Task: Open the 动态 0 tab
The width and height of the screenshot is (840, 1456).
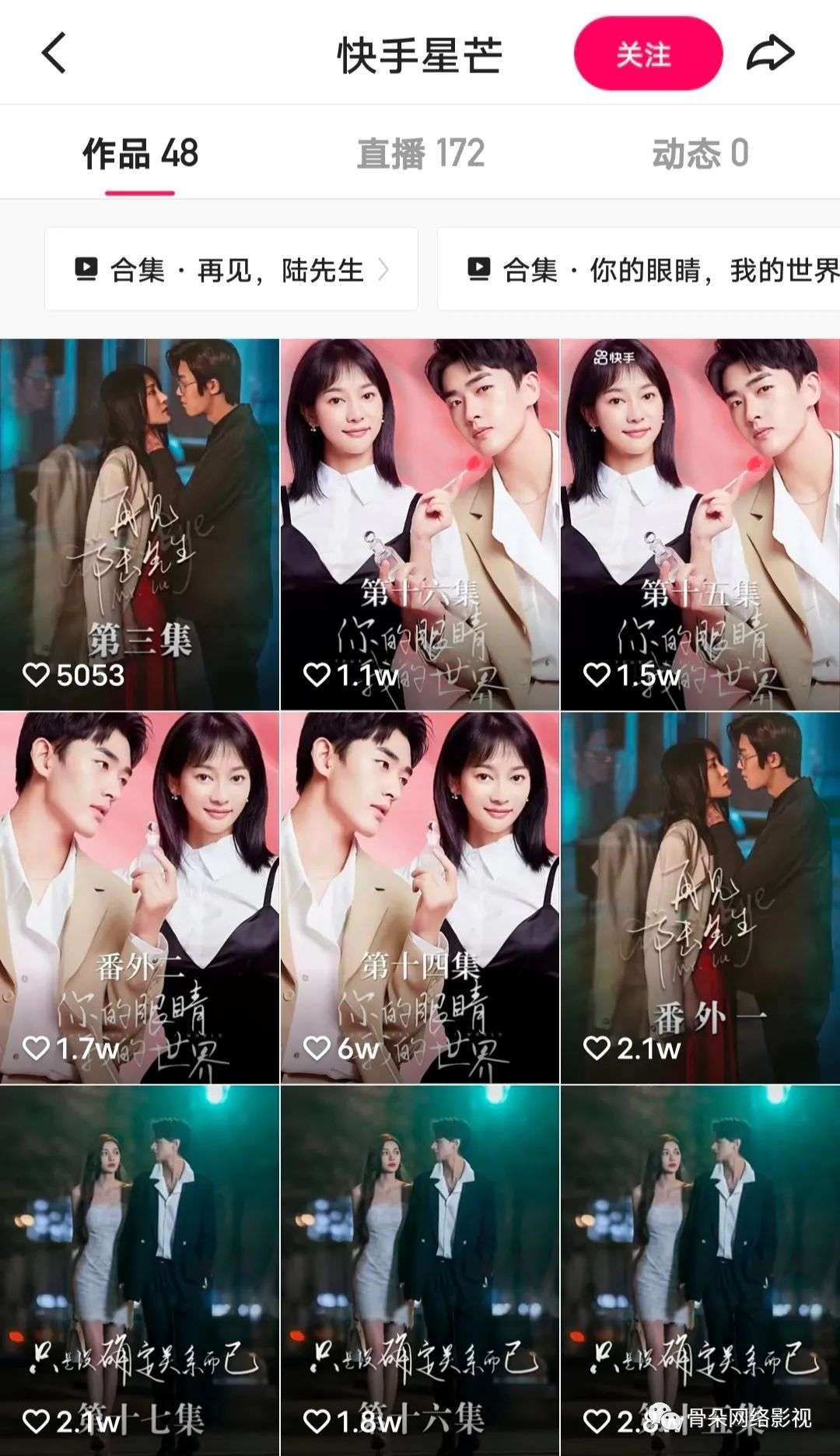Action: point(699,154)
